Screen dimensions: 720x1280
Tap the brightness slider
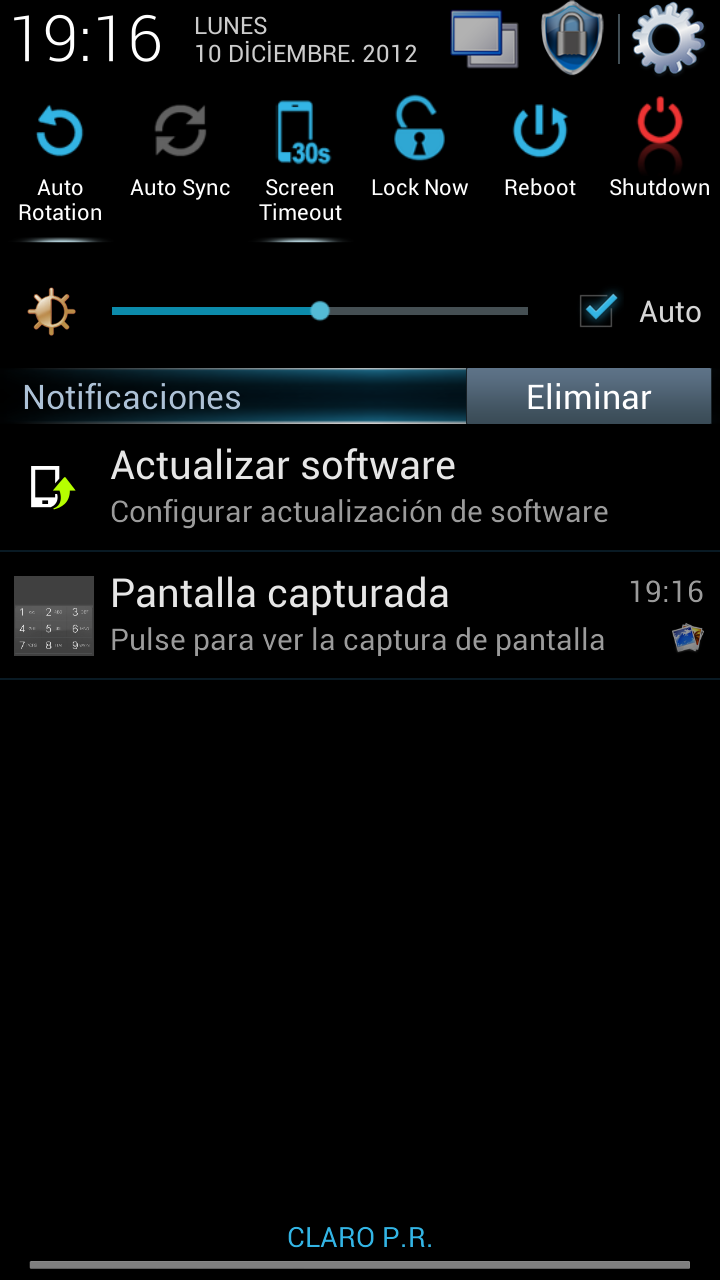tap(320, 311)
